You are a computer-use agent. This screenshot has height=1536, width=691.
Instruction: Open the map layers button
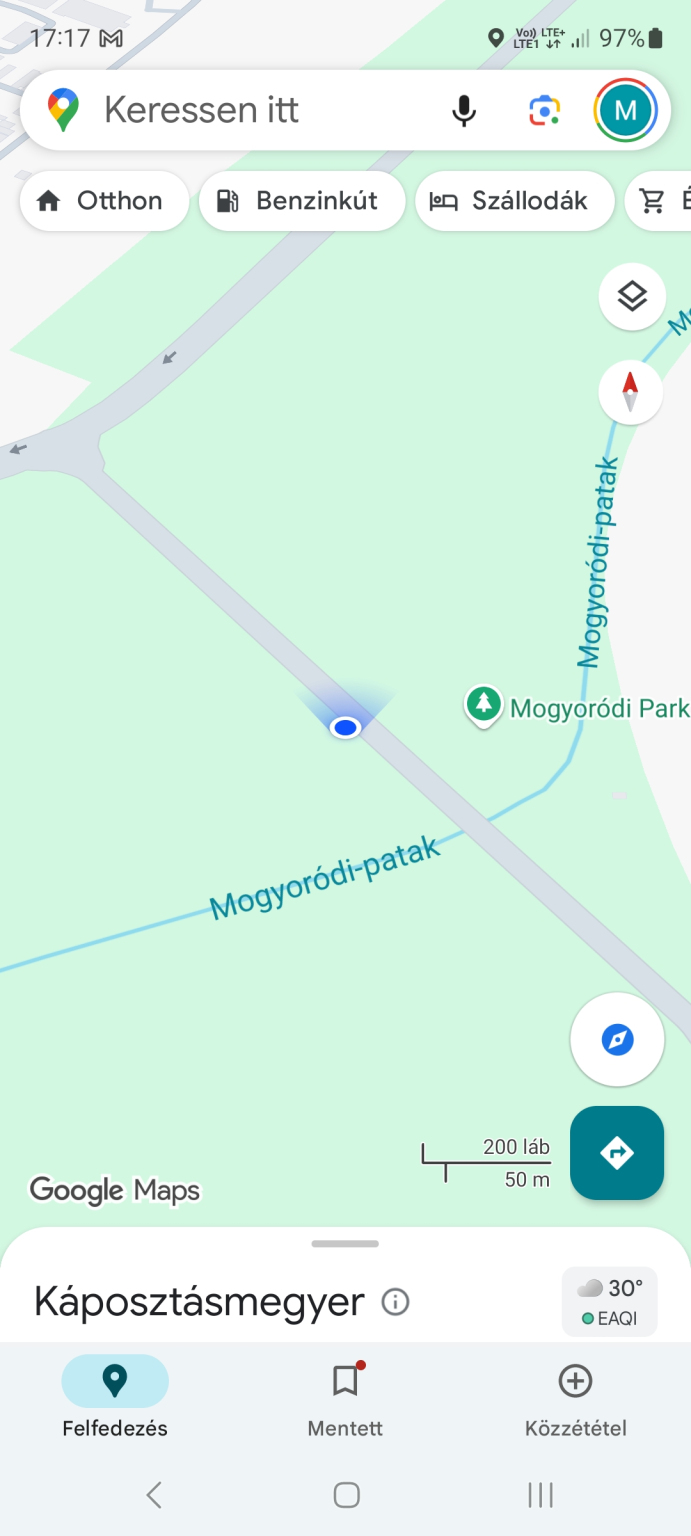(632, 296)
